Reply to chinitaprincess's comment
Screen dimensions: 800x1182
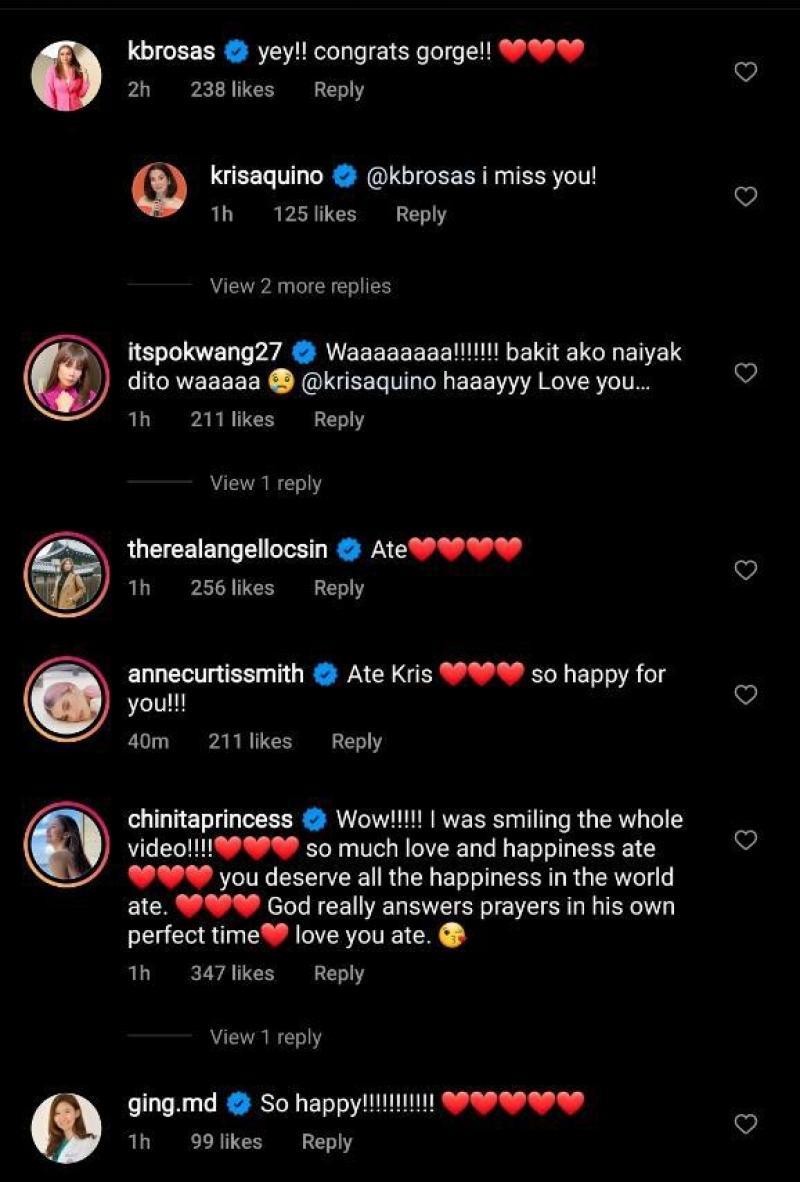click(x=338, y=973)
